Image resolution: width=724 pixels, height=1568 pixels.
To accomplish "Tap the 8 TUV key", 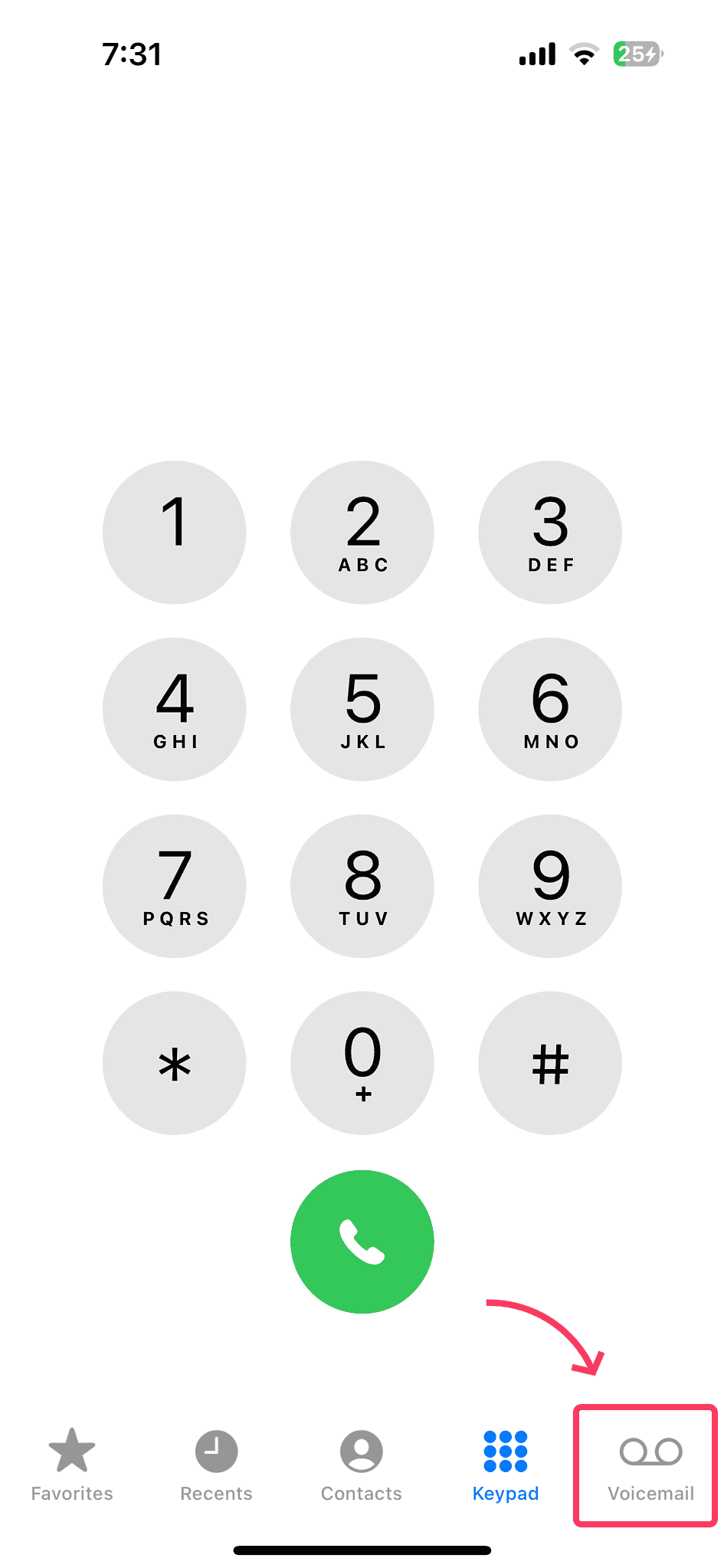I will pyautogui.click(x=362, y=886).
